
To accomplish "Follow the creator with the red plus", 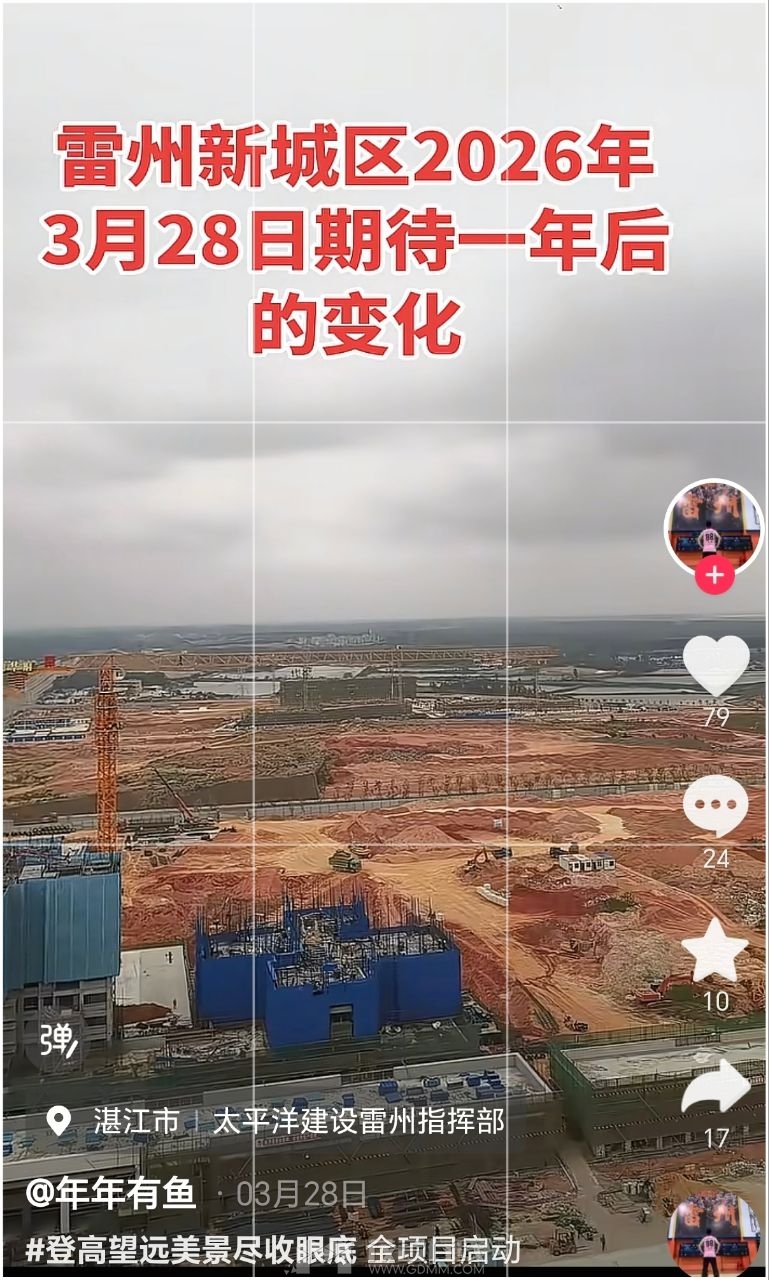I will click(714, 576).
